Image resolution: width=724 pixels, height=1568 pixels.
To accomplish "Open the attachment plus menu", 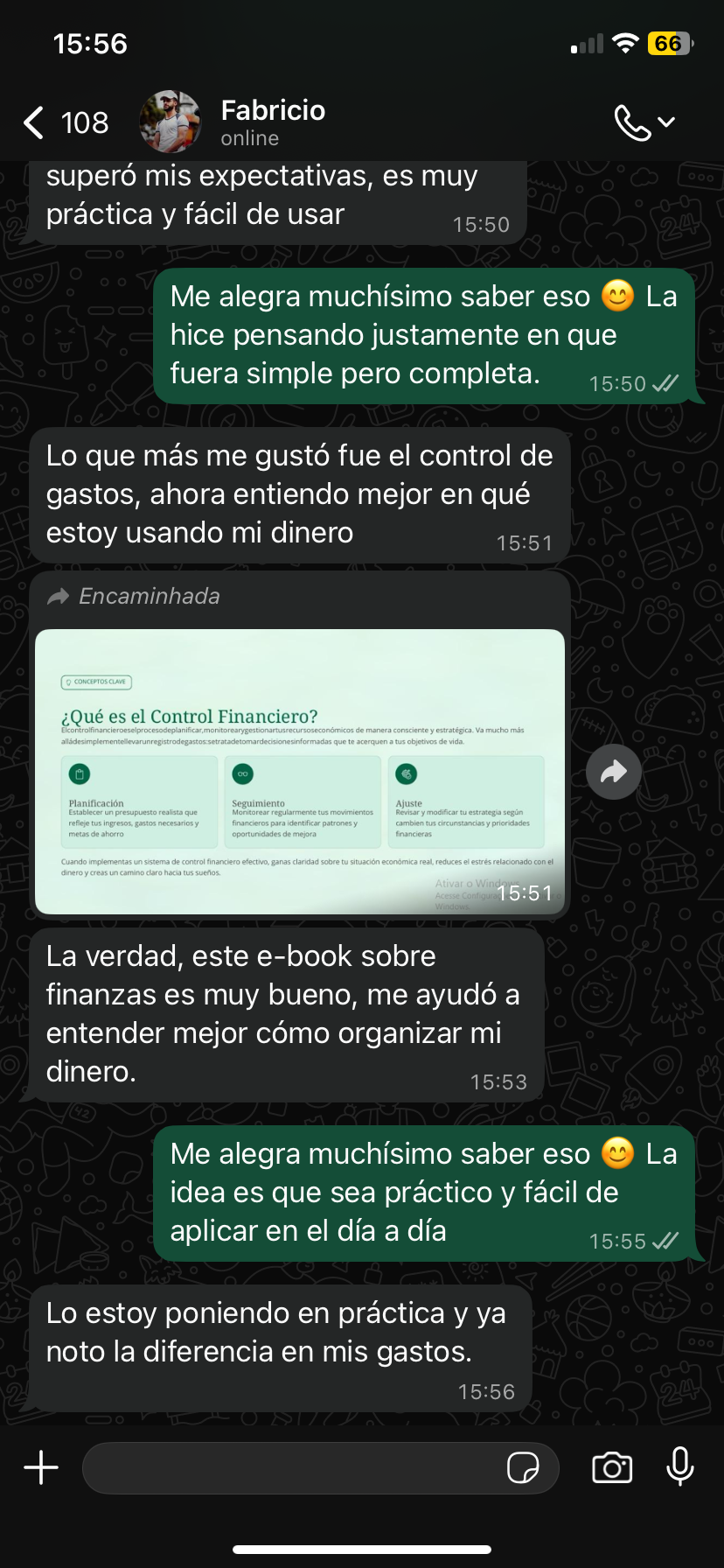I will [x=41, y=1467].
